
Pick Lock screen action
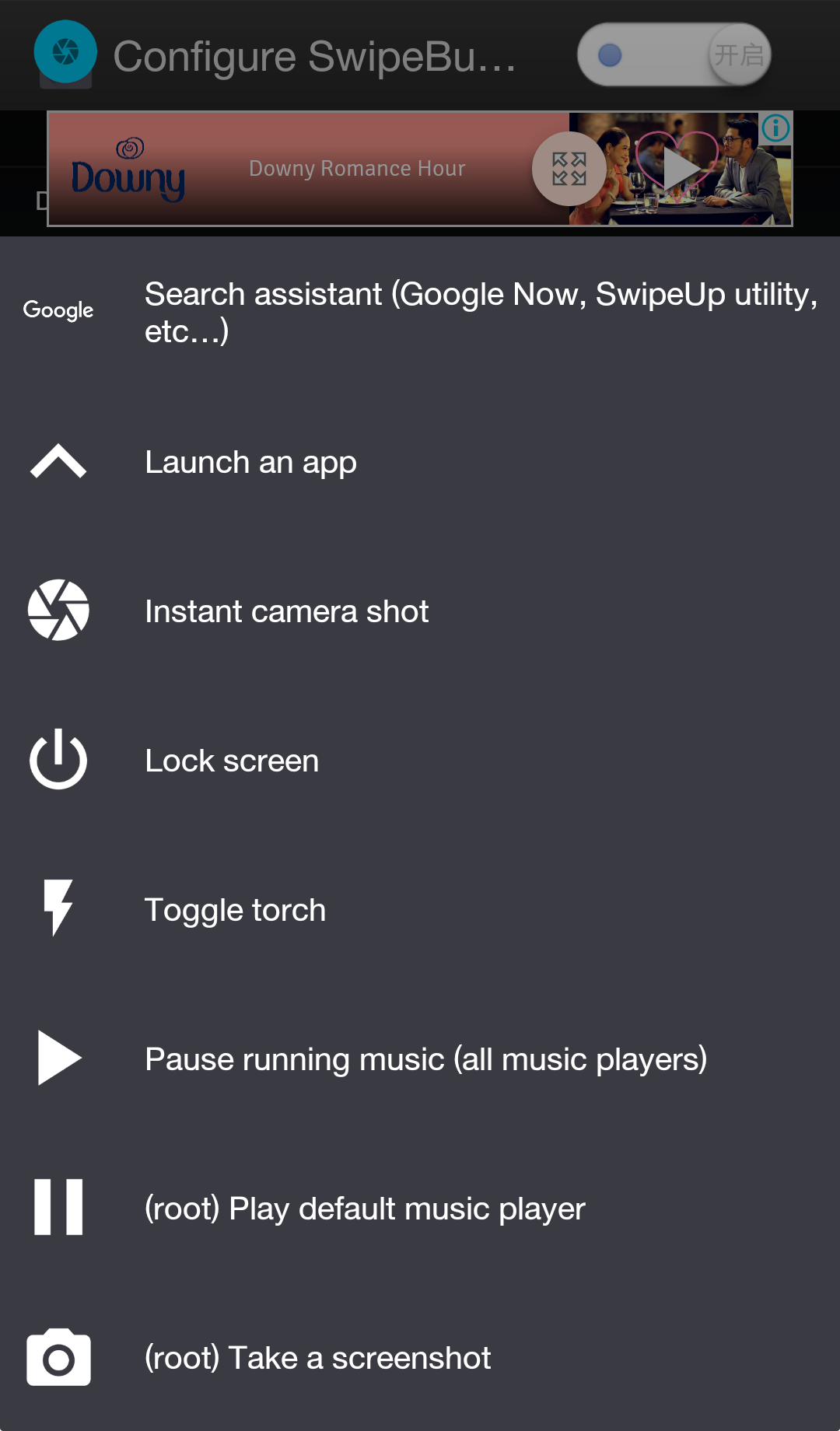420,761
